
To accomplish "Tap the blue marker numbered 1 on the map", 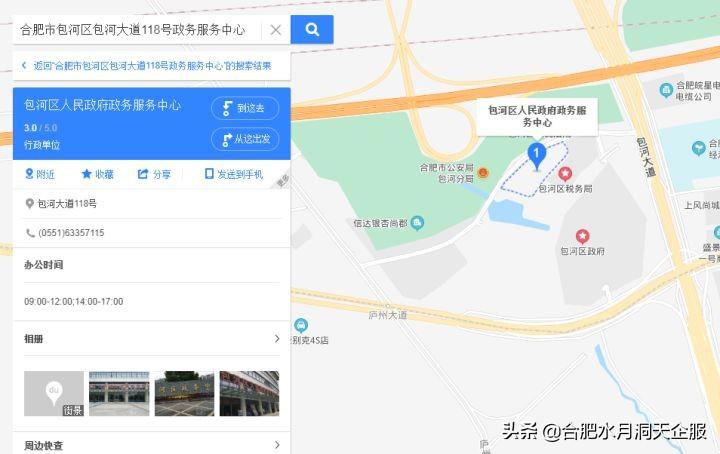I will click(536, 155).
